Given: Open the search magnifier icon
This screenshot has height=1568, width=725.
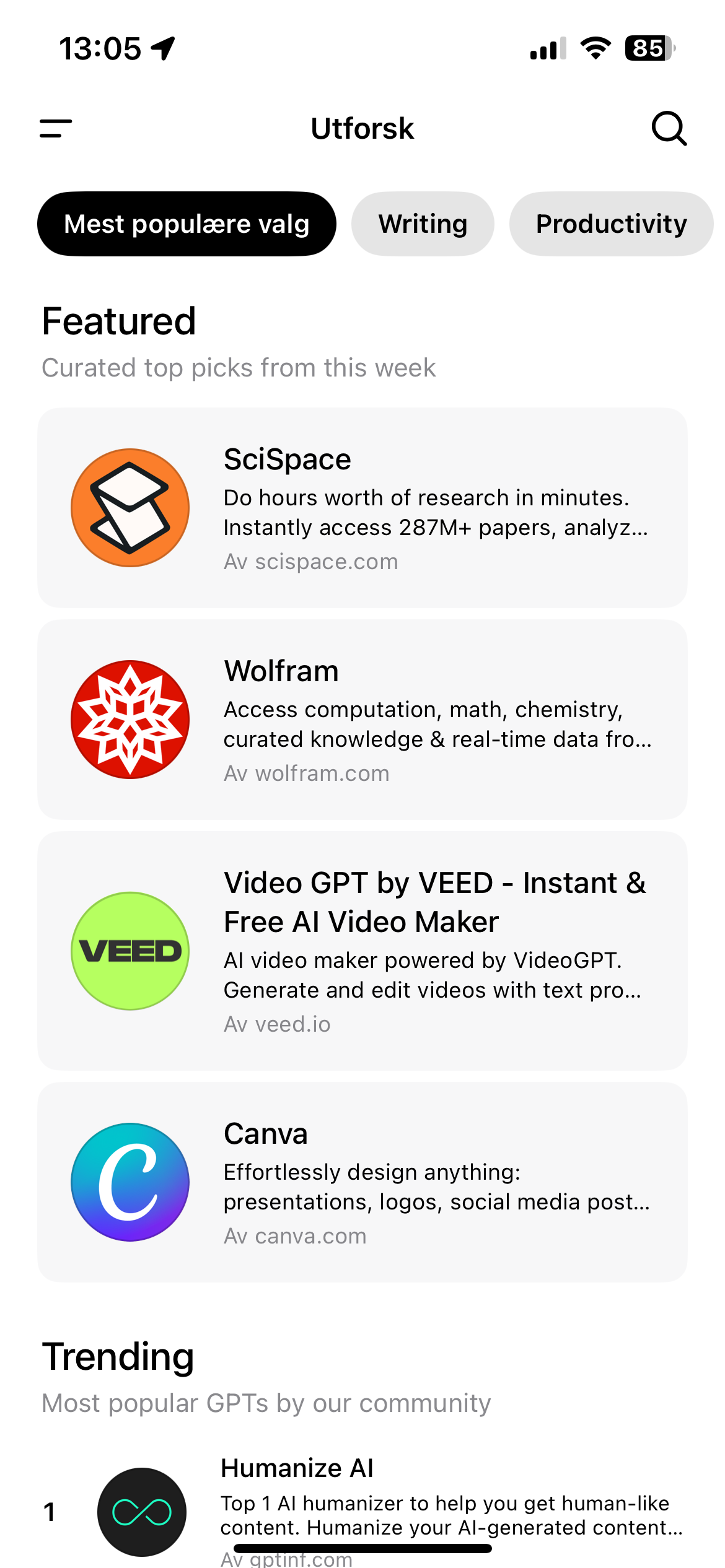Looking at the screenshot, I should pyautogui.click(x=669, y=128).
